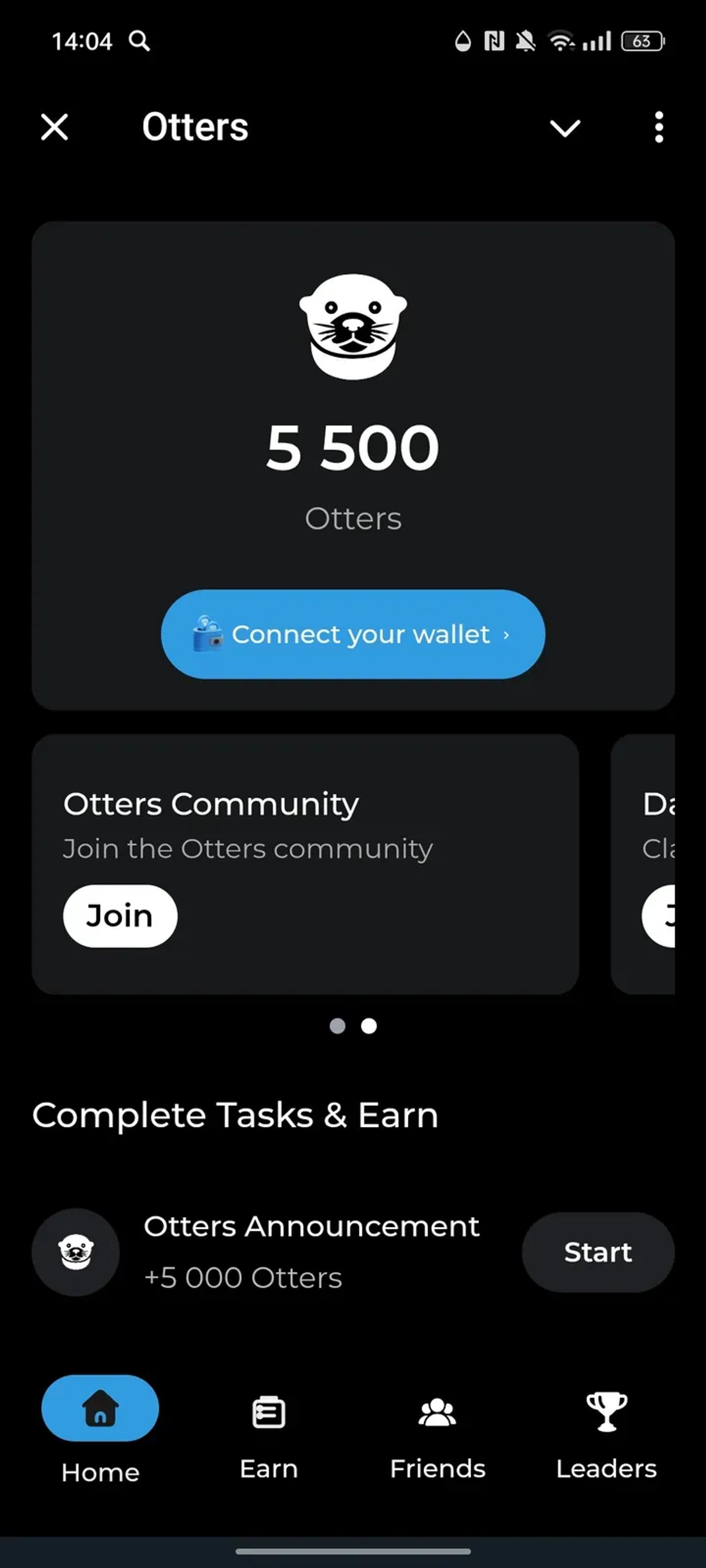Select the second carousel page dot
Screen dimensions: 706x1568
point(368,1026)
